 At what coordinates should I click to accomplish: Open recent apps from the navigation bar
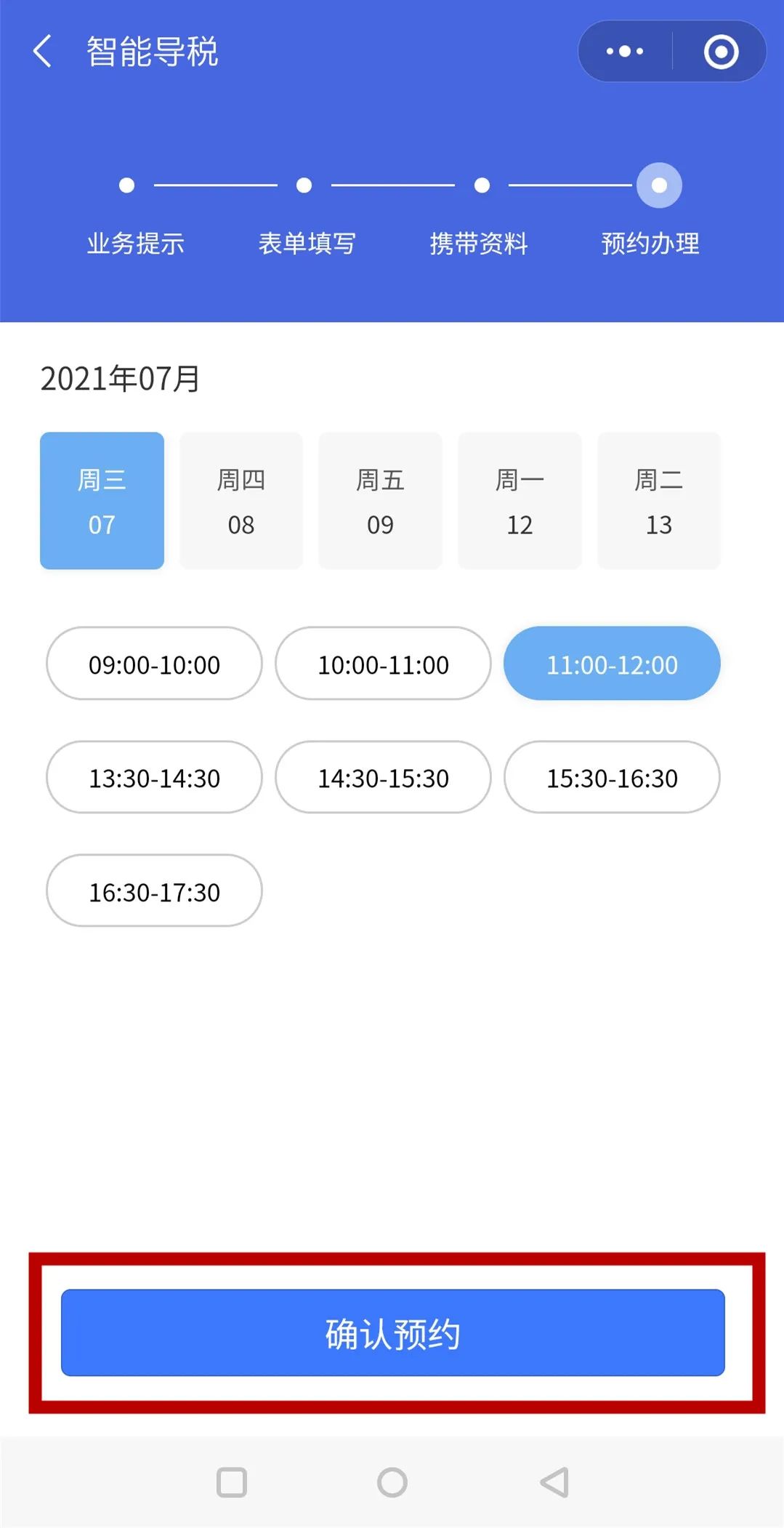coord(232,1482)
